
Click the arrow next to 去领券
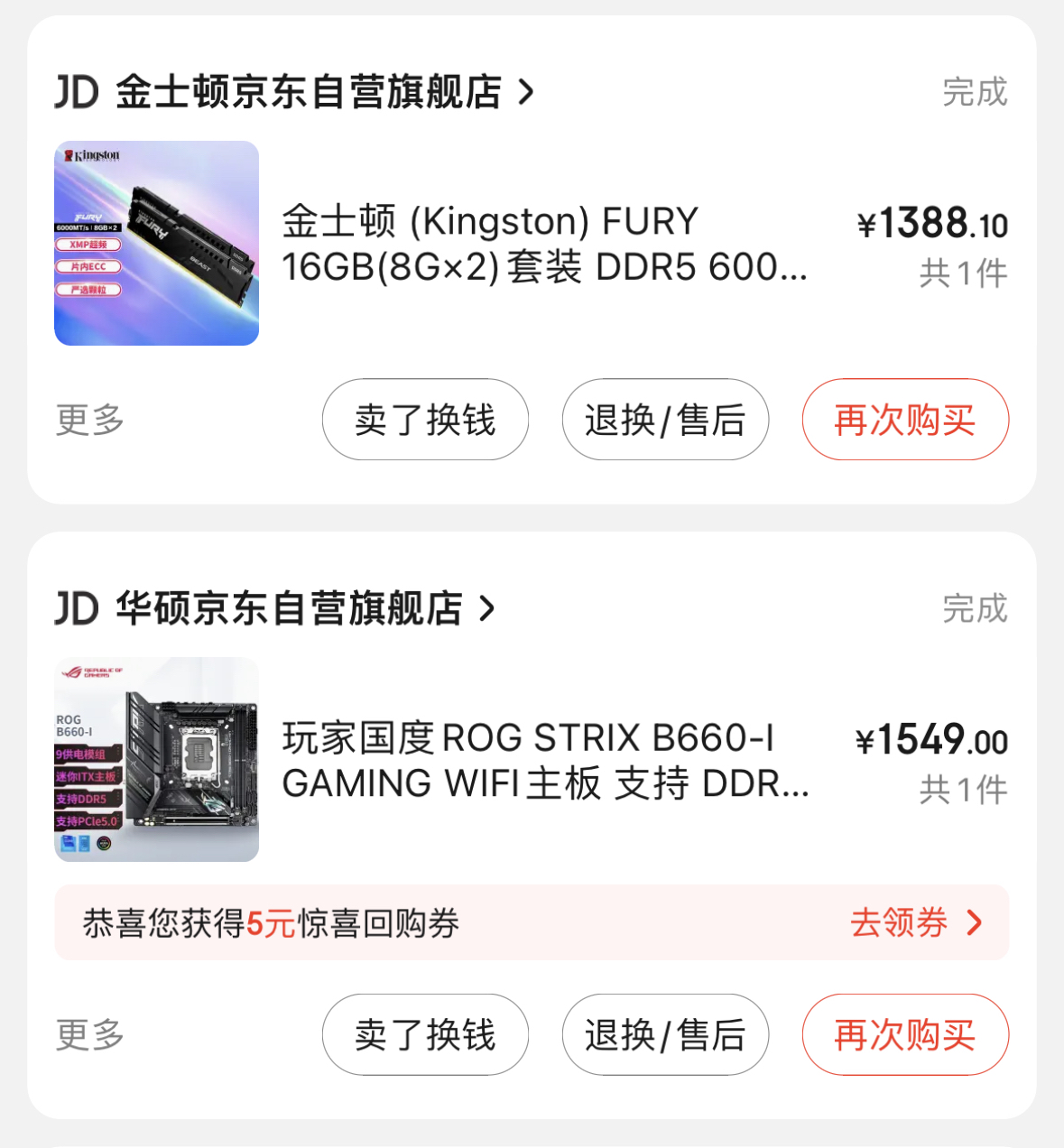click(976, 923)
